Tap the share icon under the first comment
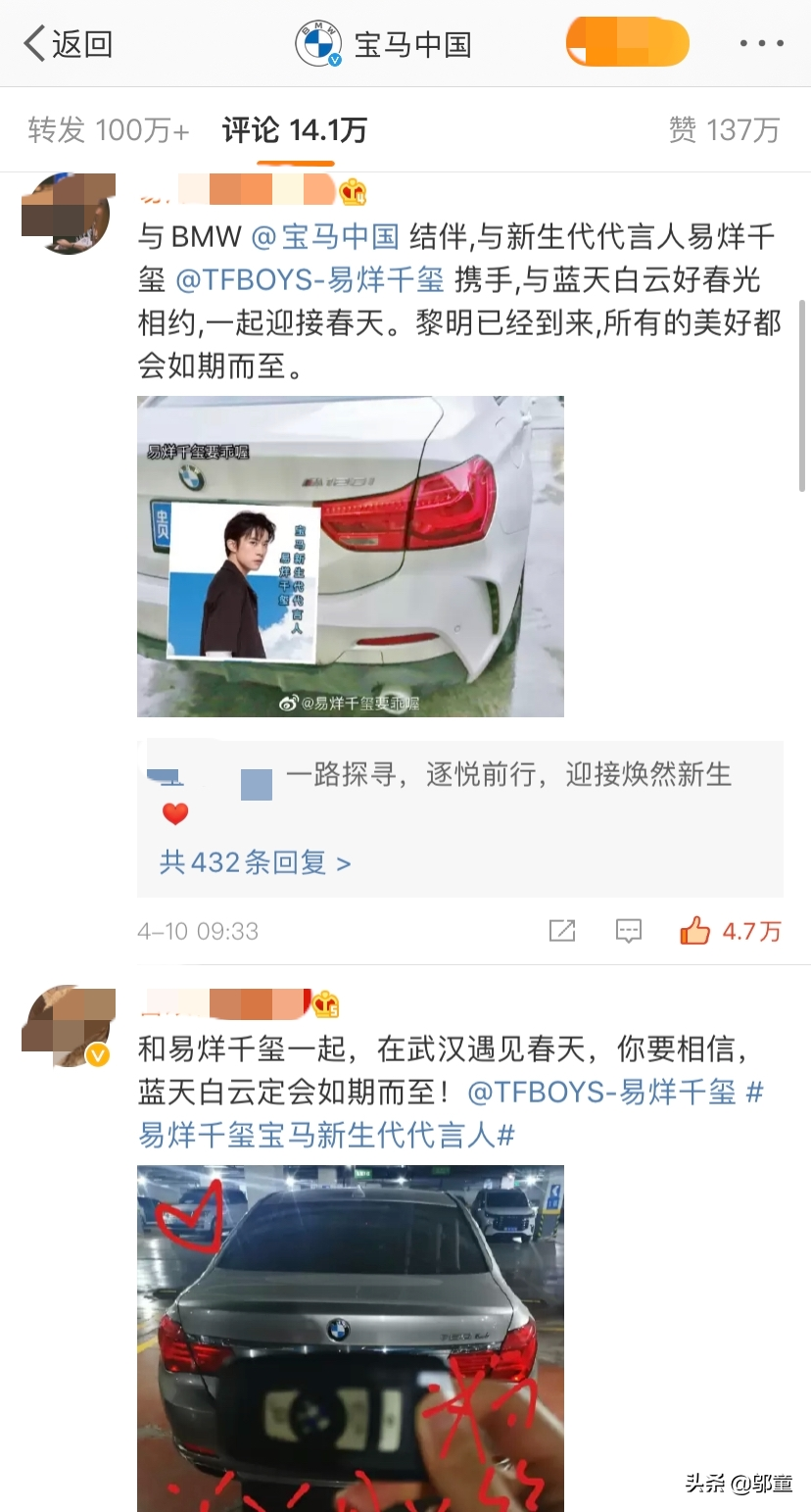811x1512 pixels. 561,931
